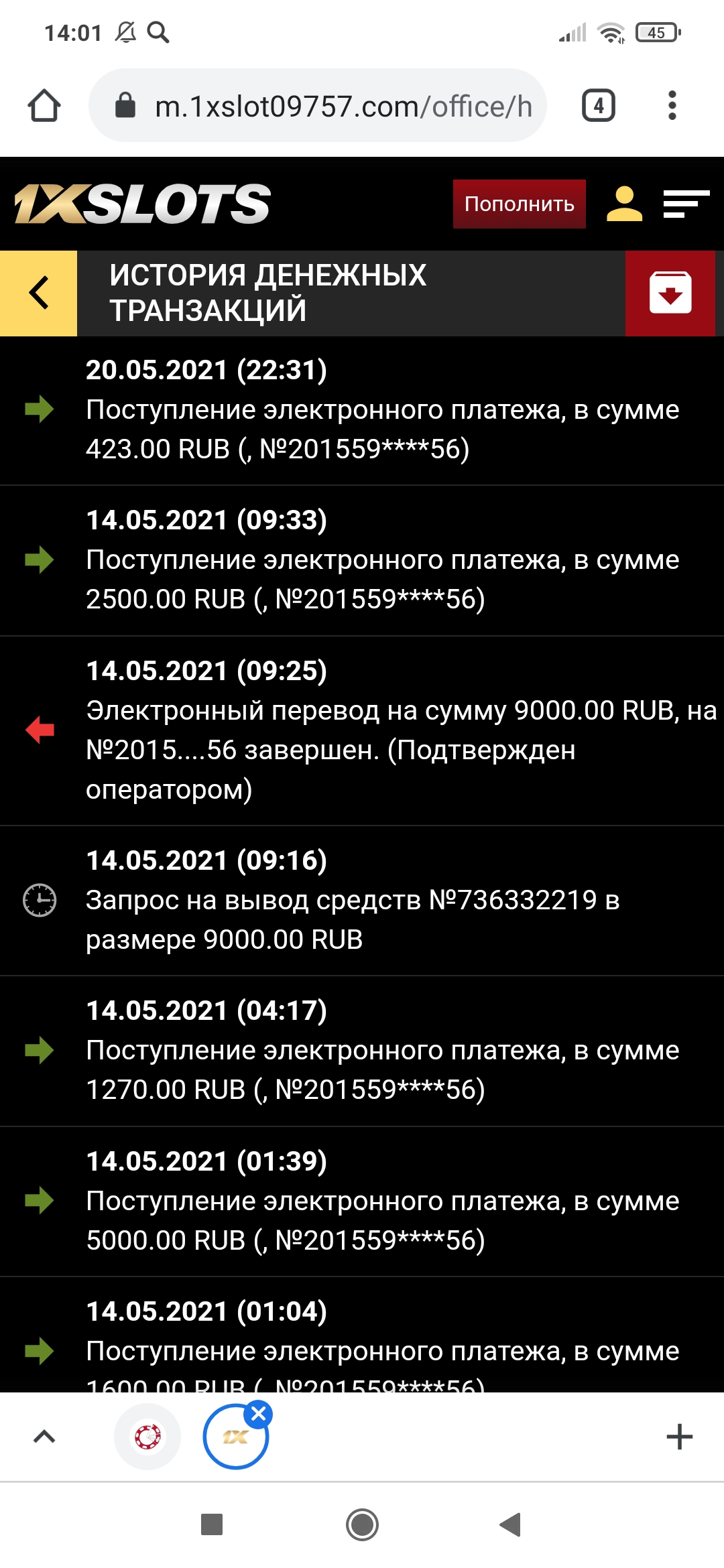Expand the bottom tab strip chevron
This screenshot has width=724, height=1568.
(x=44, y=1437)
